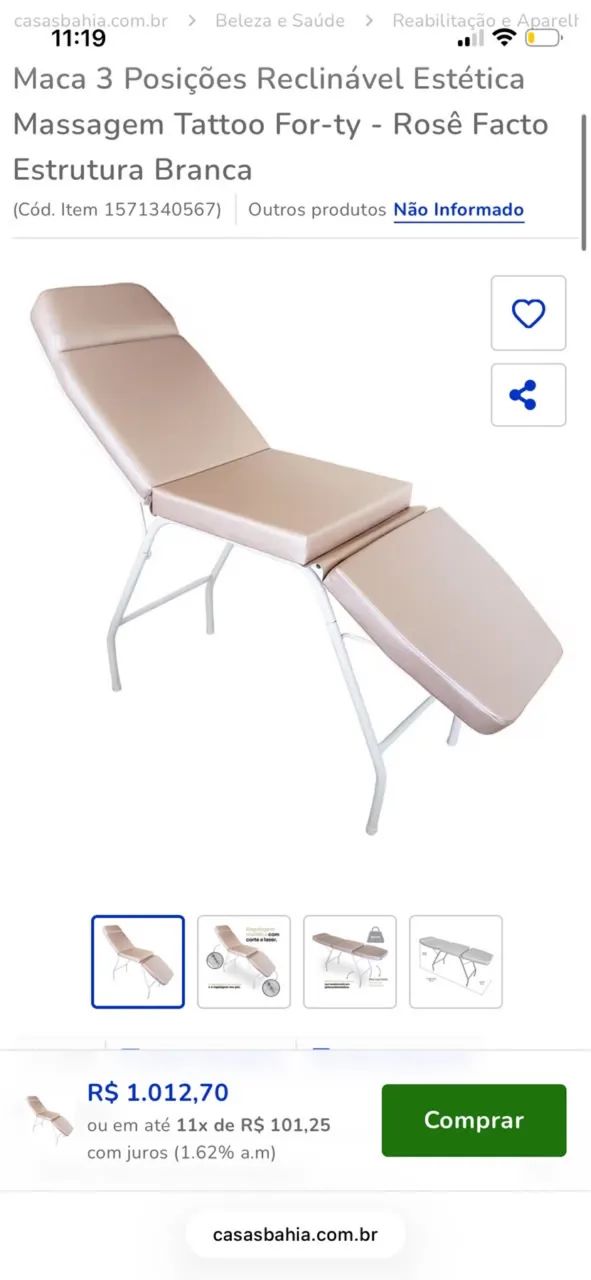The width and height of the screenshot is (591, 1280).
Task: Add product to favorites with heart icon
Action: click(528, 313)
